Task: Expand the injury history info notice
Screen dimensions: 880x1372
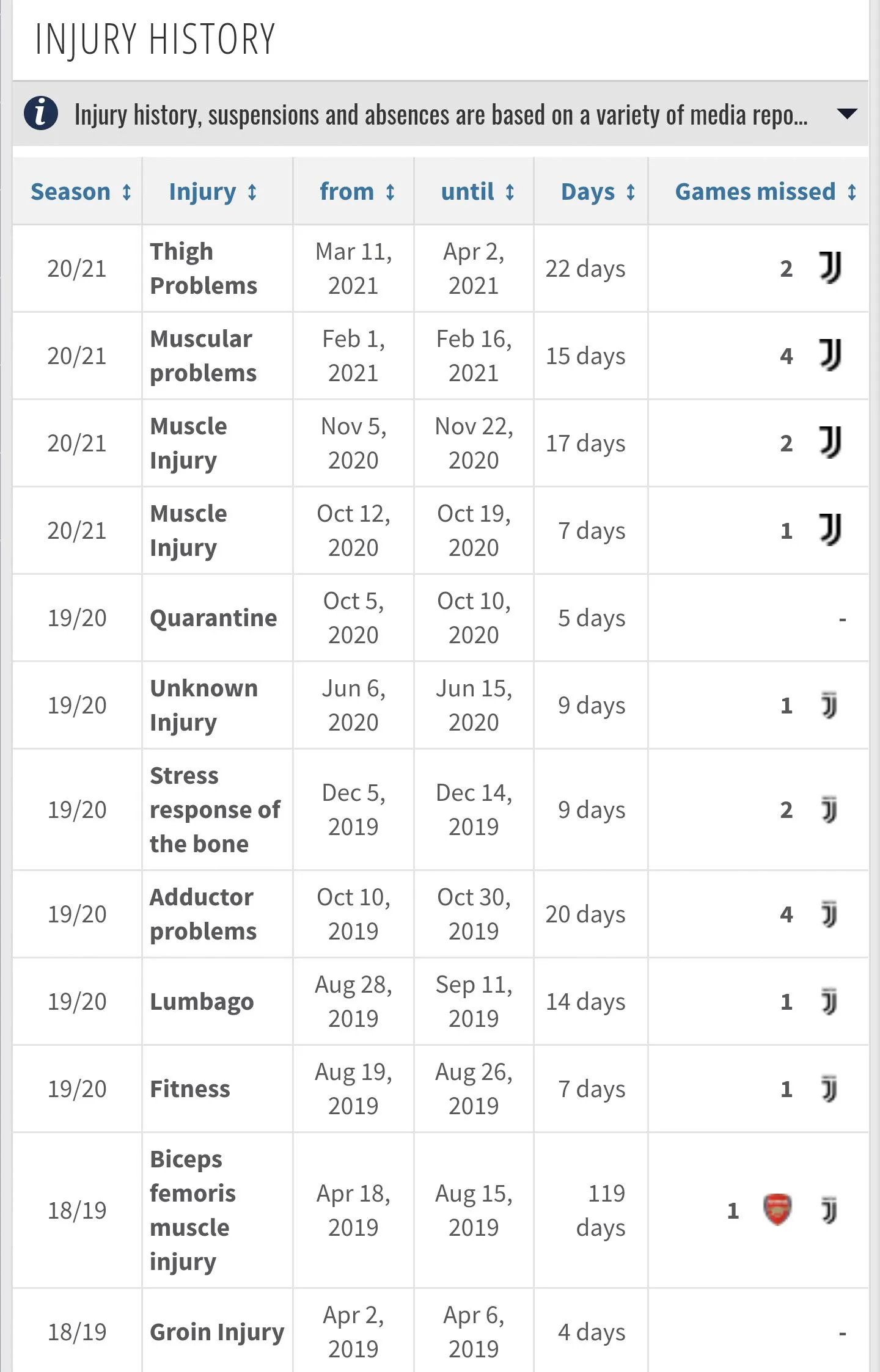Action: coord(846,114)
